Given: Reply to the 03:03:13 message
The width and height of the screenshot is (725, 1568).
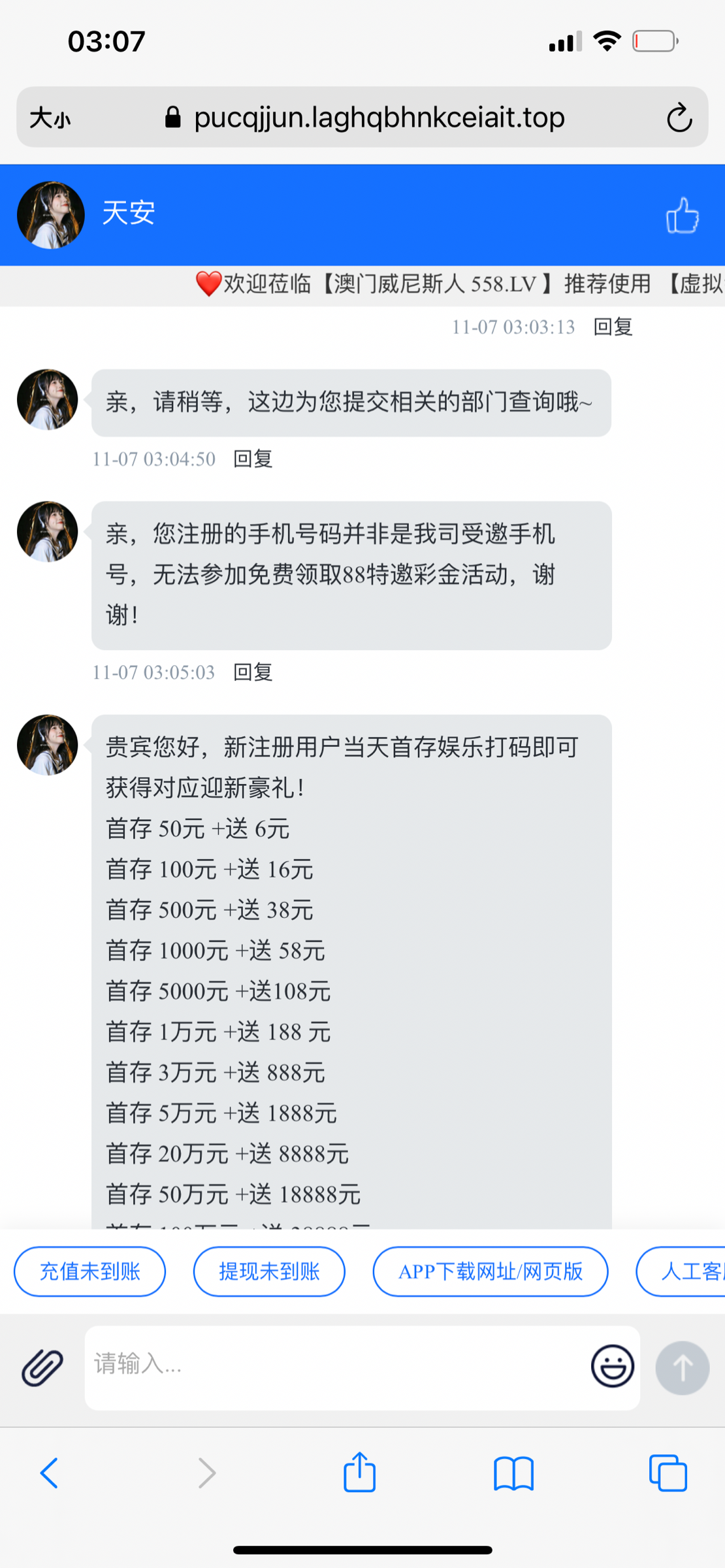Looking at the screenshot, I should [x=613, y=327].
